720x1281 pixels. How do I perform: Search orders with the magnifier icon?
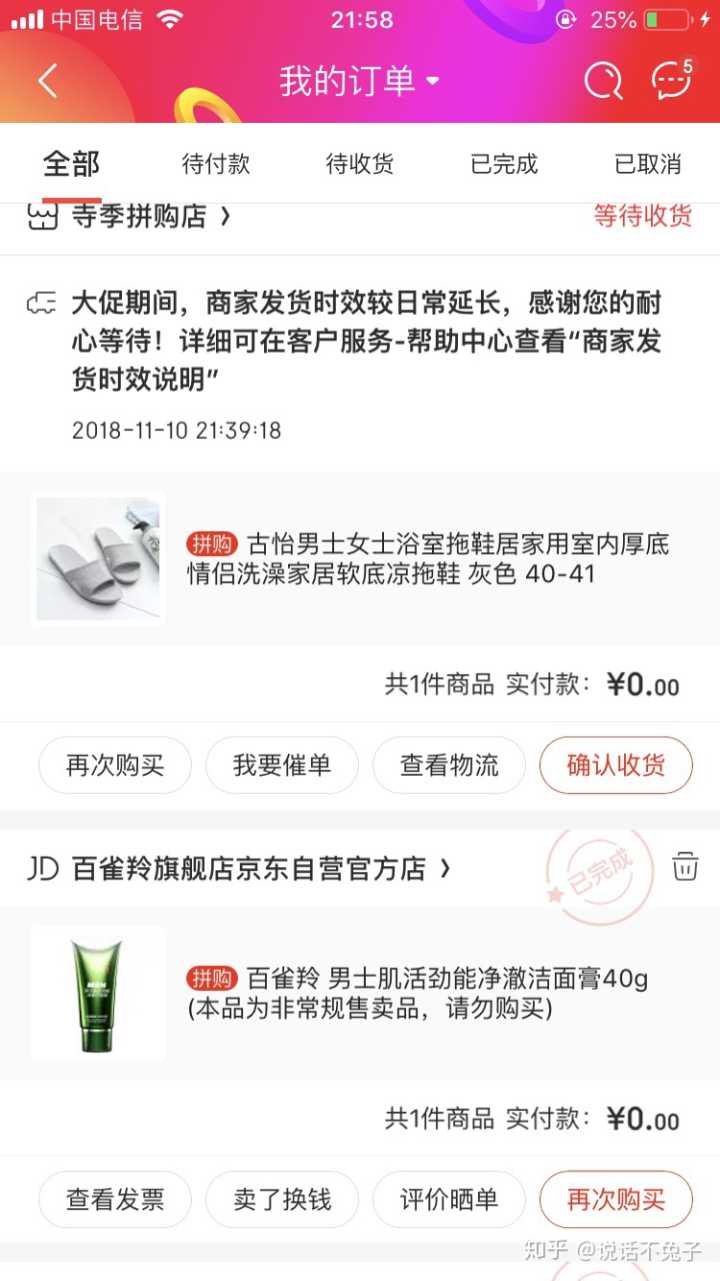click(603, 81)
